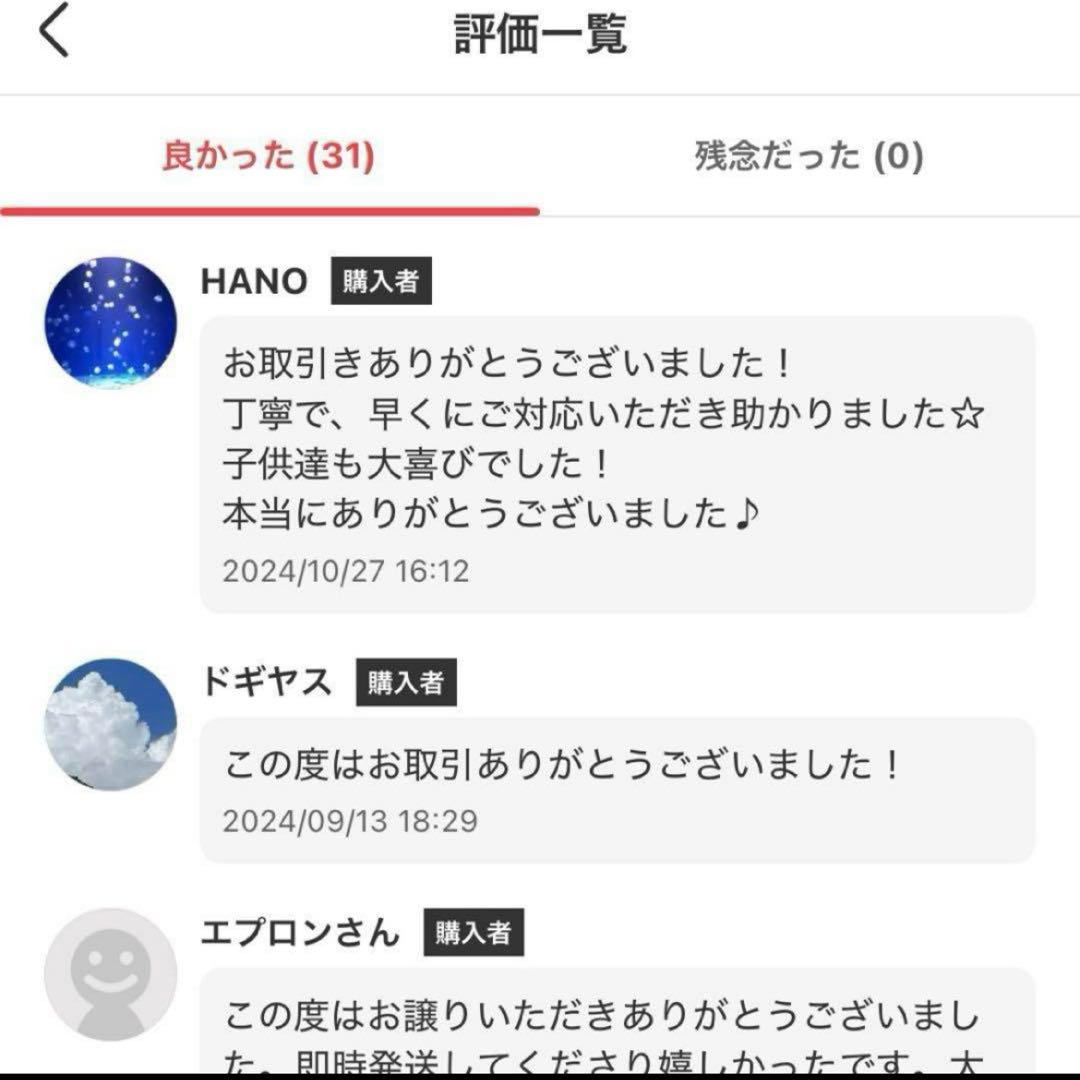1080x1080 pixels.
Task: Open HANO's profile avatar
Action: [x=111, y=323]
